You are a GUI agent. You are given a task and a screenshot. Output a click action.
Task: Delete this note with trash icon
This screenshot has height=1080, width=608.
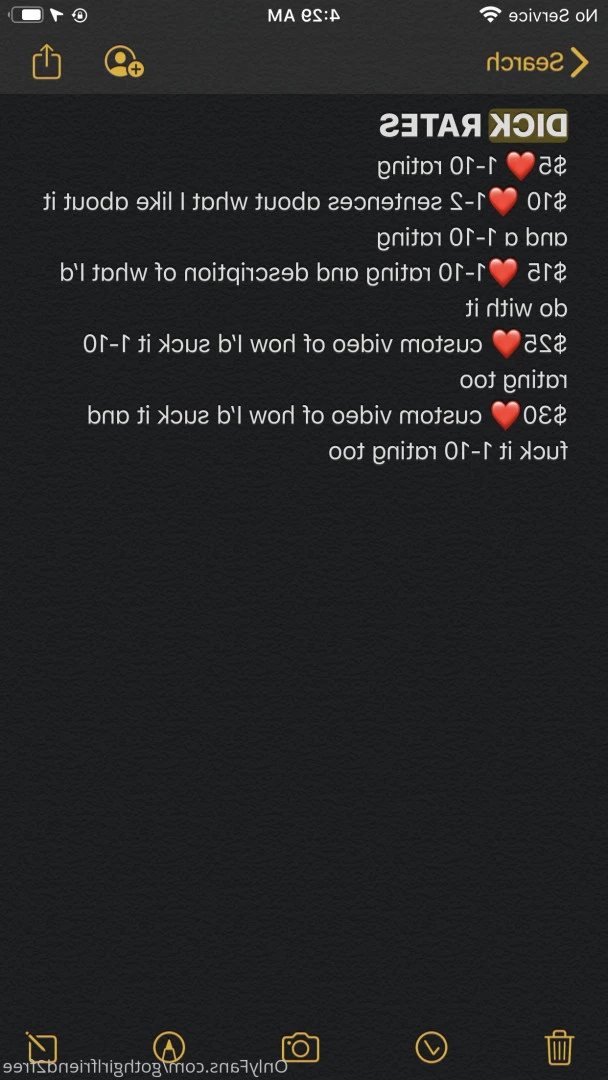(559, 1047)
